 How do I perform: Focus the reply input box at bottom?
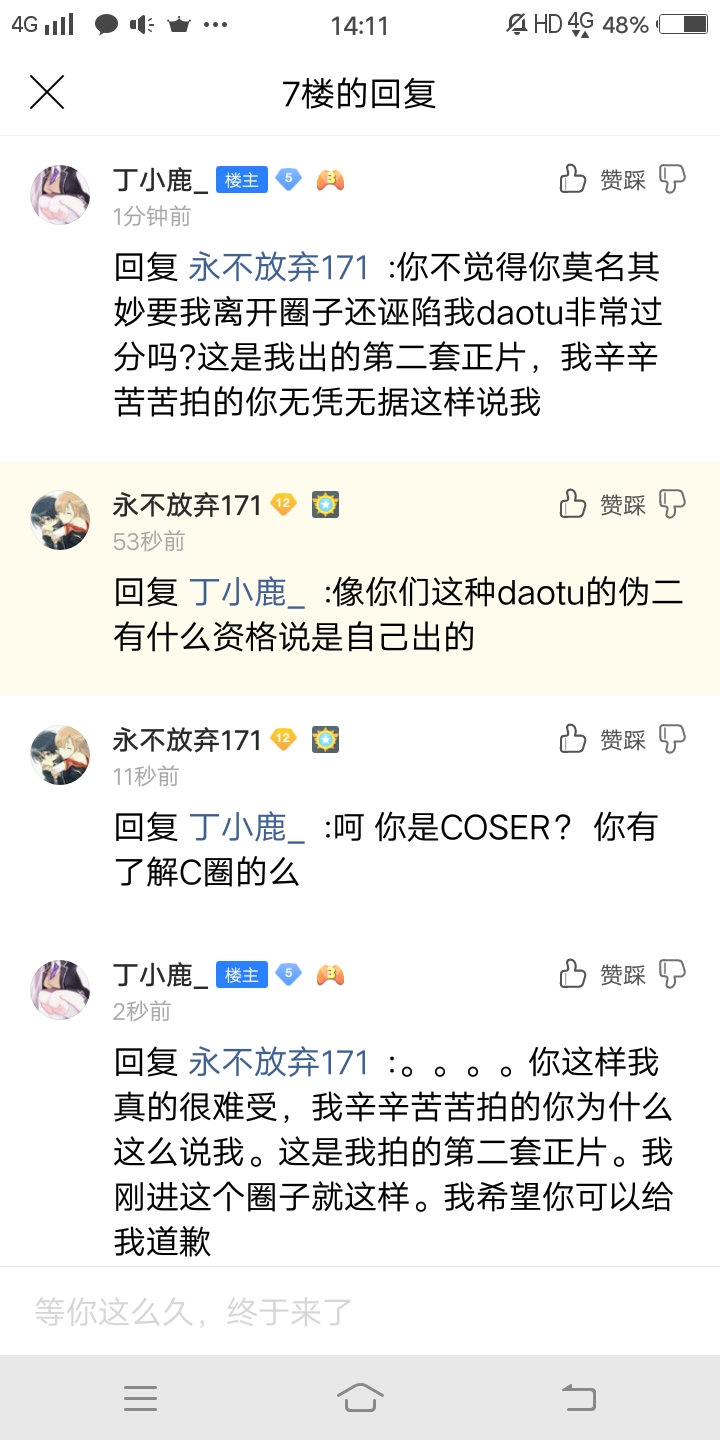(x=360, y=1311)
